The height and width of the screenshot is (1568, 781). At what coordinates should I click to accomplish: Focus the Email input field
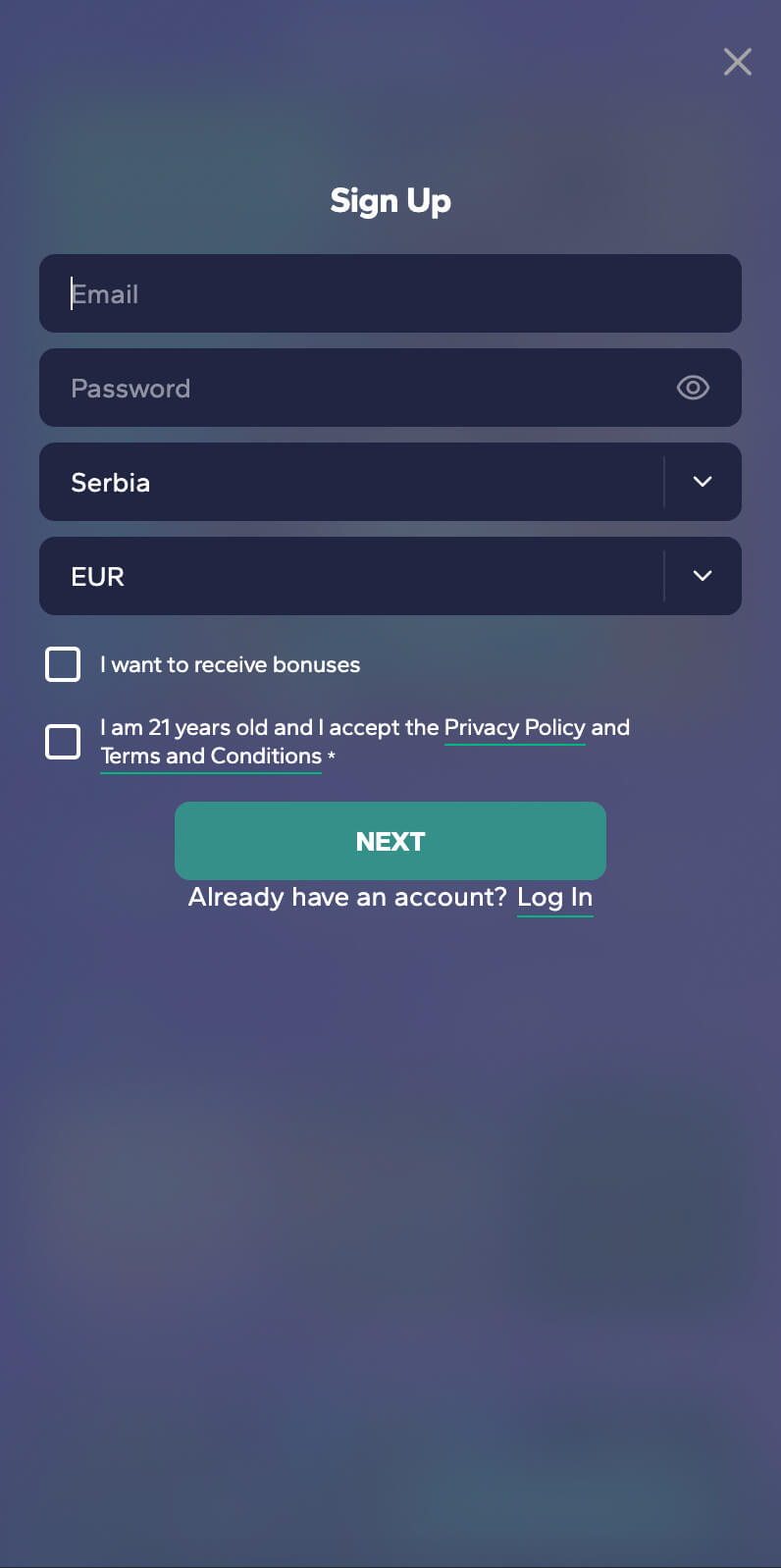(x=390, y=293)
